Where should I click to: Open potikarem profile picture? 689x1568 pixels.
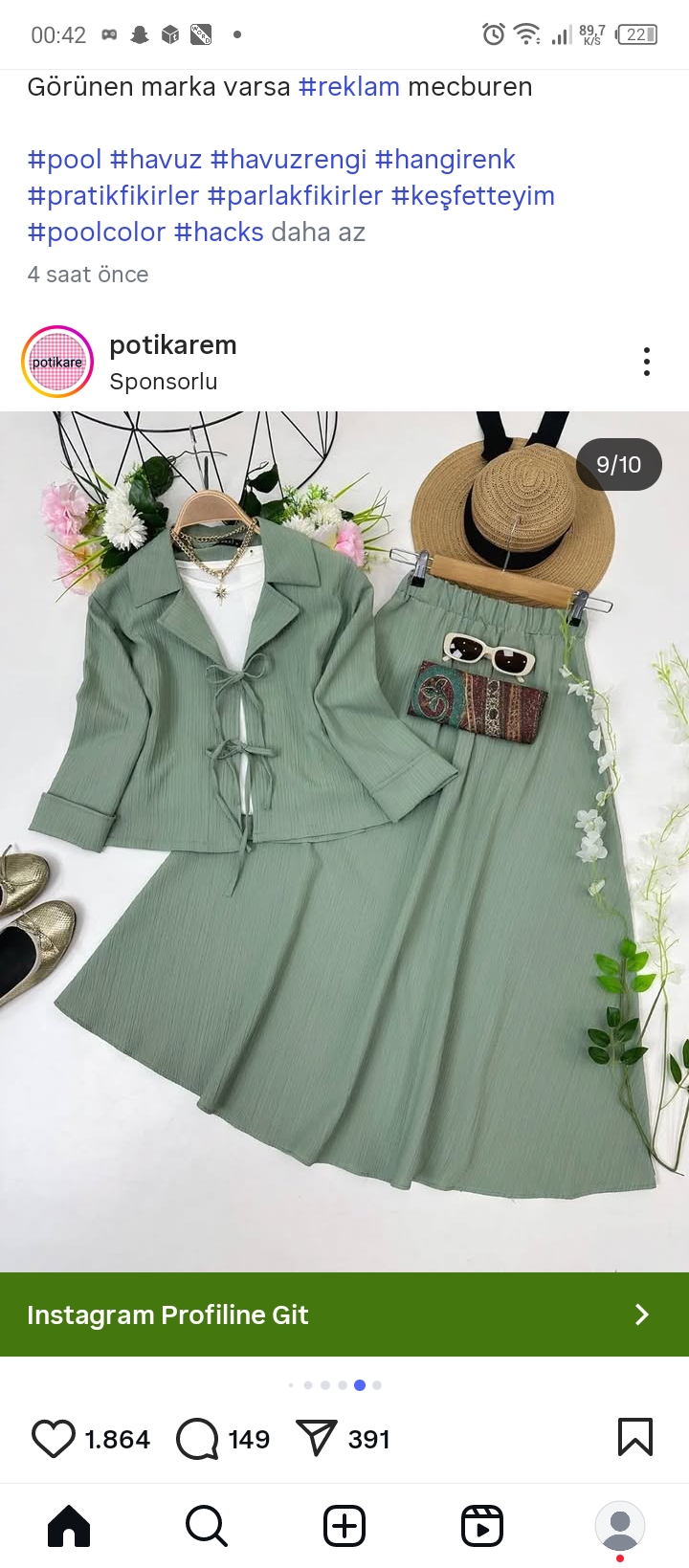tap(57, 362)
